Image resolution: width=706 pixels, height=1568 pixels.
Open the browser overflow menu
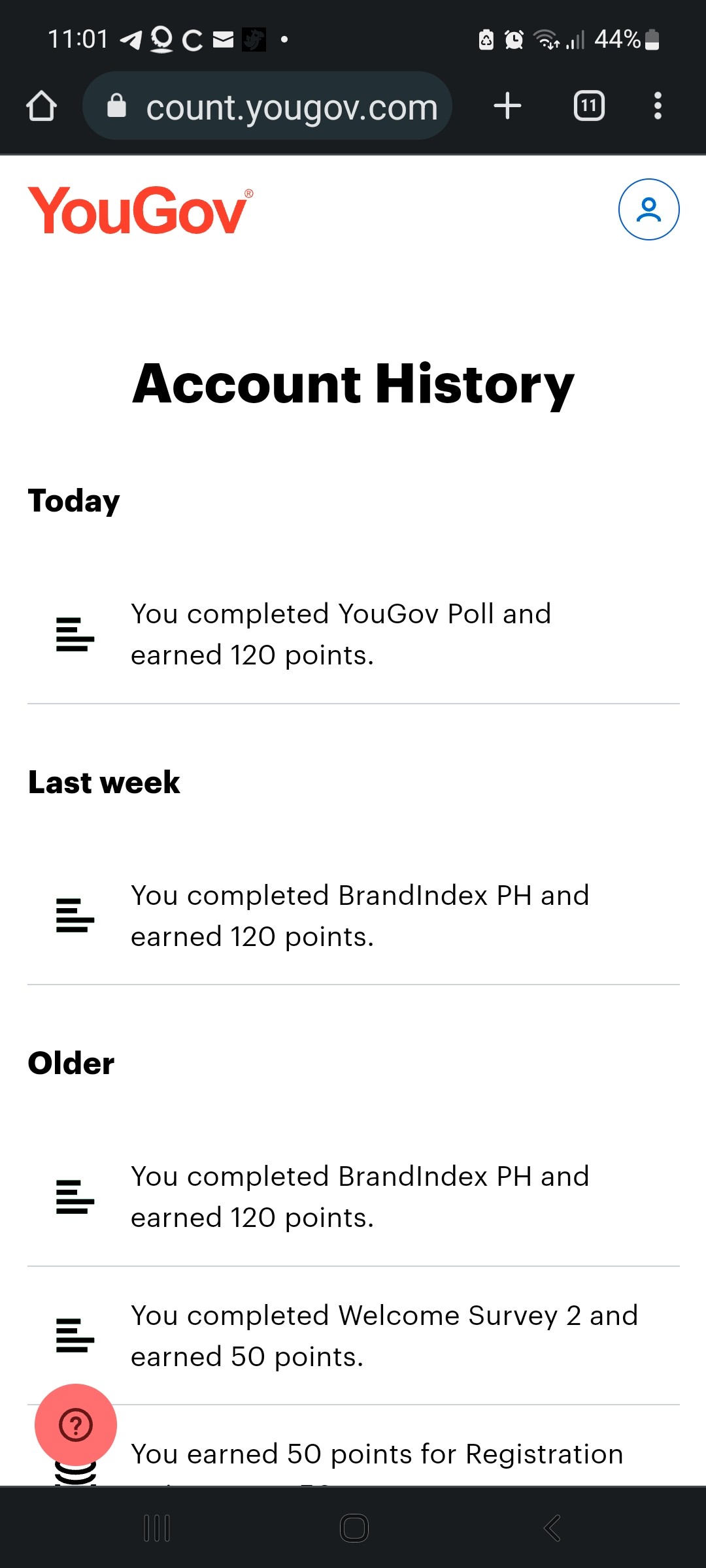point(658,106)
